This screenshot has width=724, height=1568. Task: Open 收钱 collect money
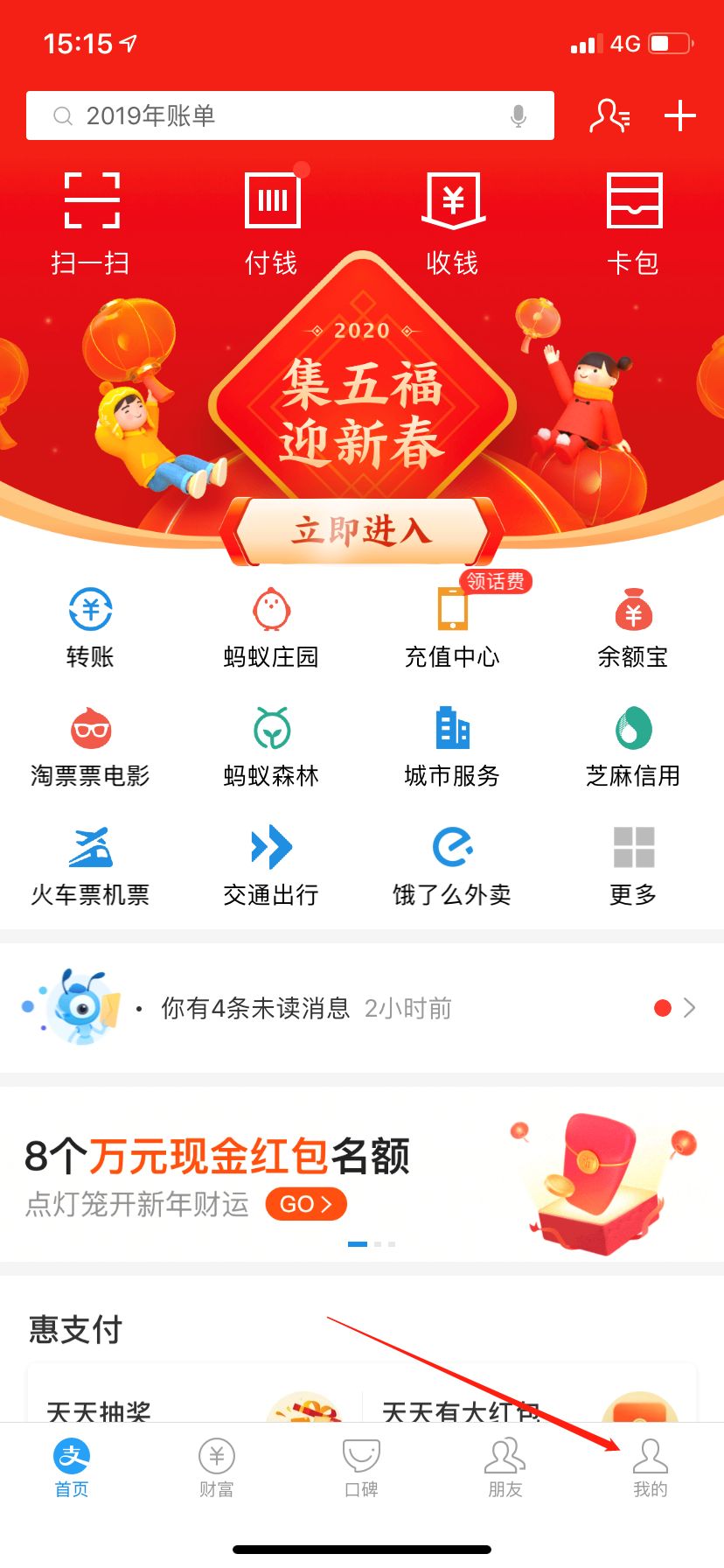pyautogui.click(x=453, y=222)
